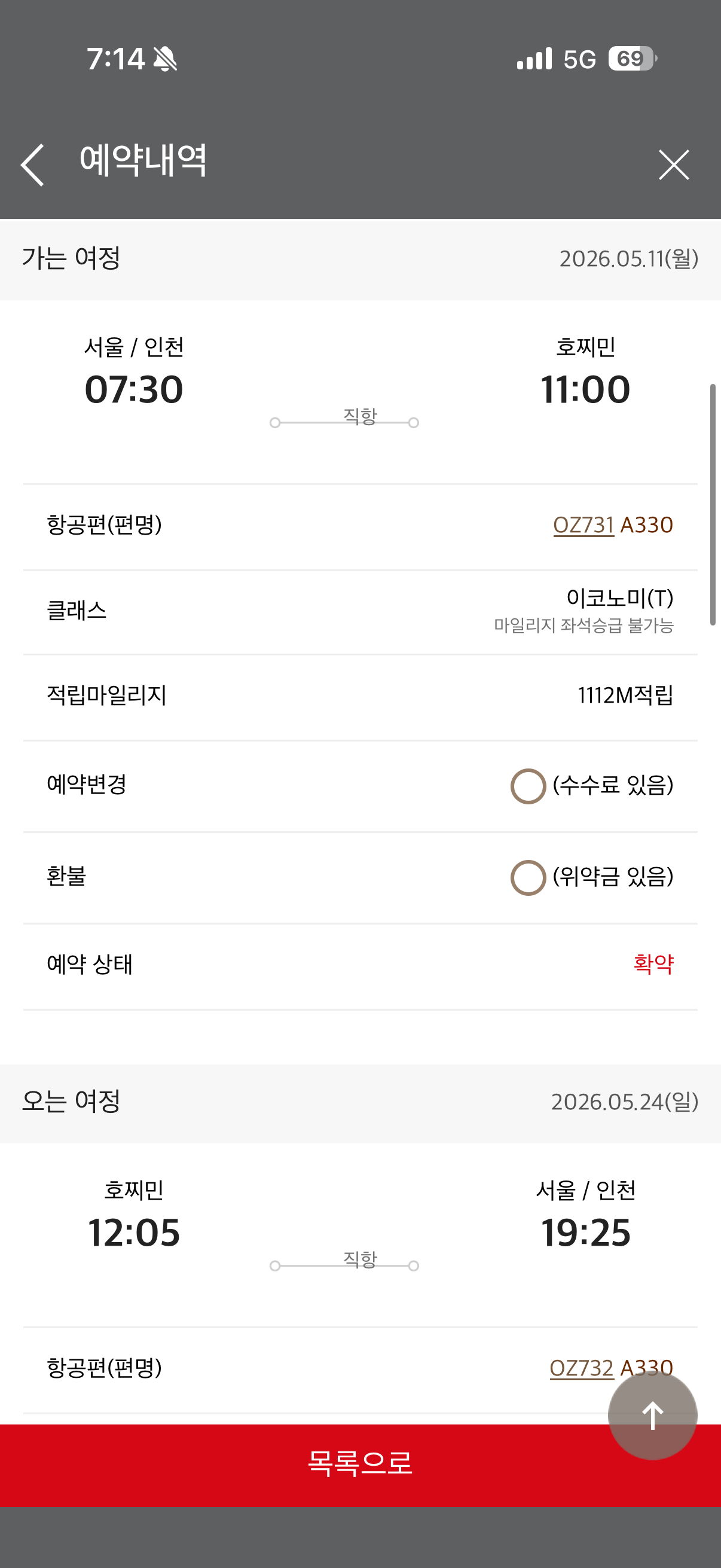Open flight OZ731 details link
The height and width of the screenshot is (1568, 721).
(583, 524)
